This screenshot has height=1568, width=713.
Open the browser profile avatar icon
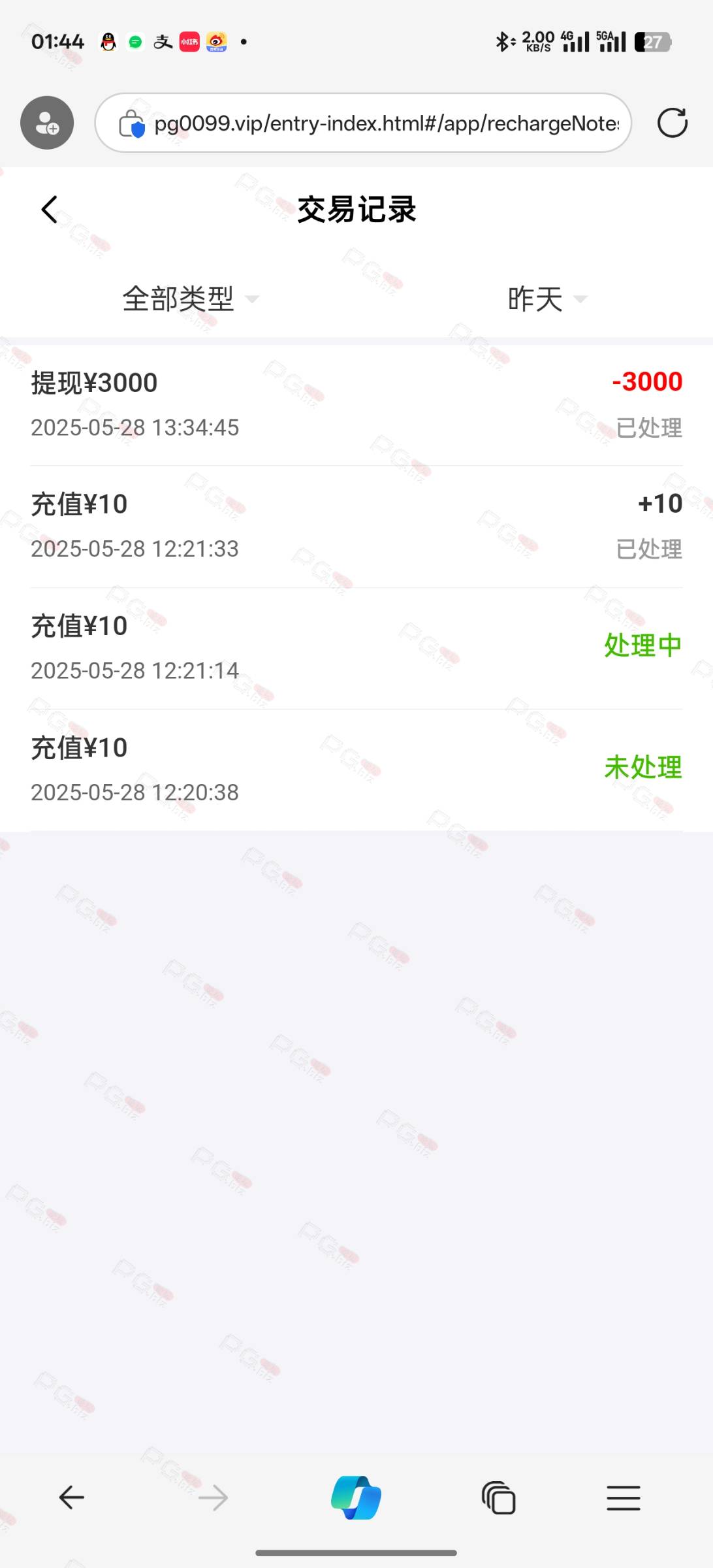pyautogui.click(x=47, y=123)
